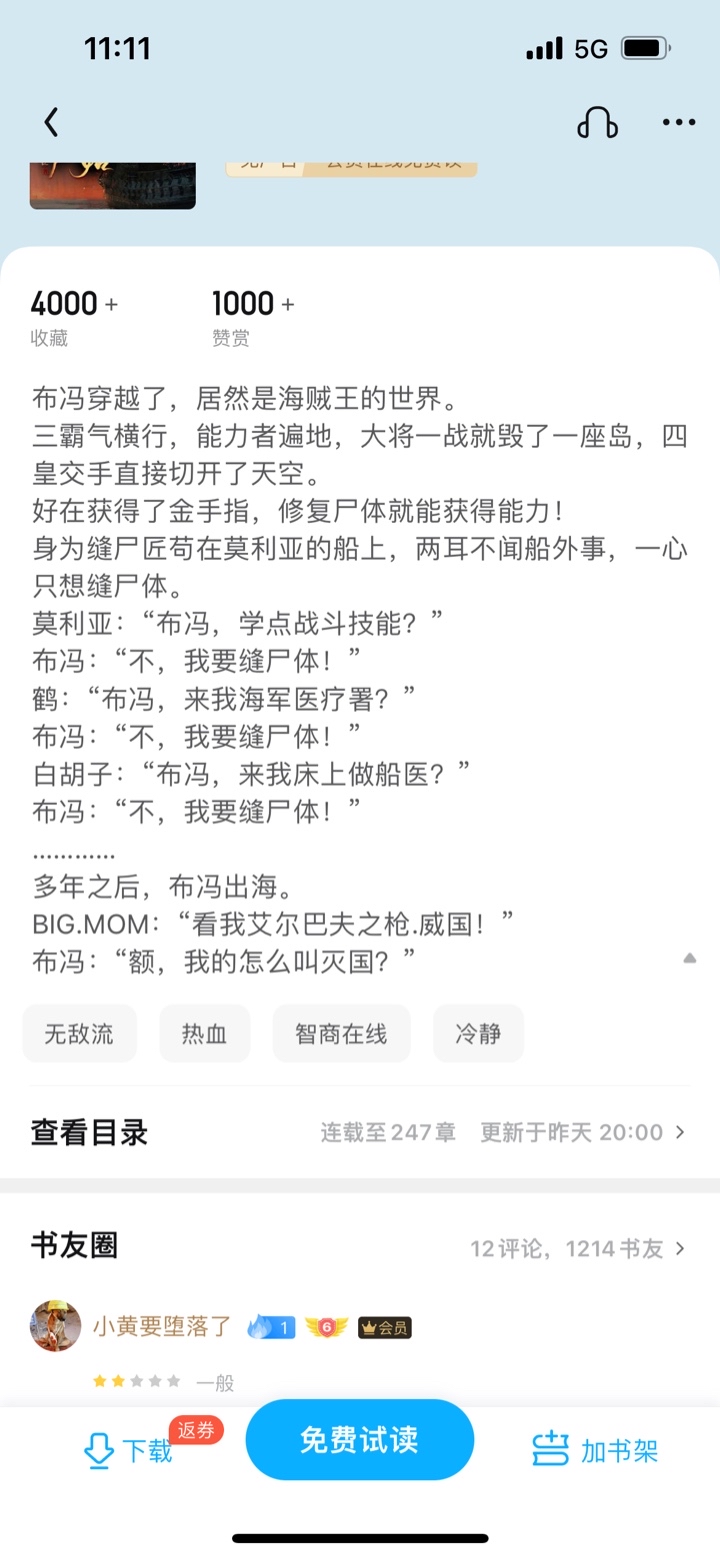Add book to shelf via 加书架
Screen dimensions: 720x1559
pos(595,1450)
